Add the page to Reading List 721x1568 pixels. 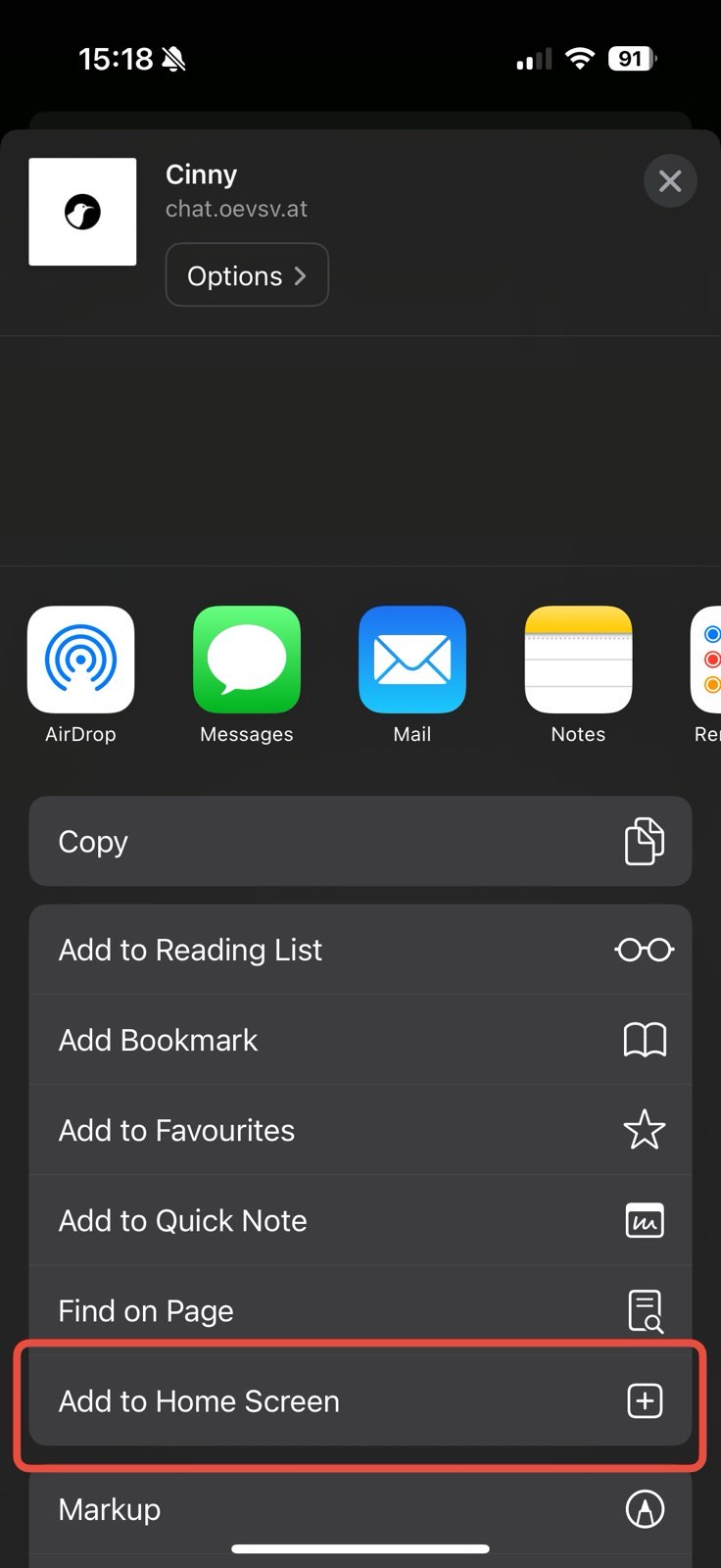click(360, 950)
